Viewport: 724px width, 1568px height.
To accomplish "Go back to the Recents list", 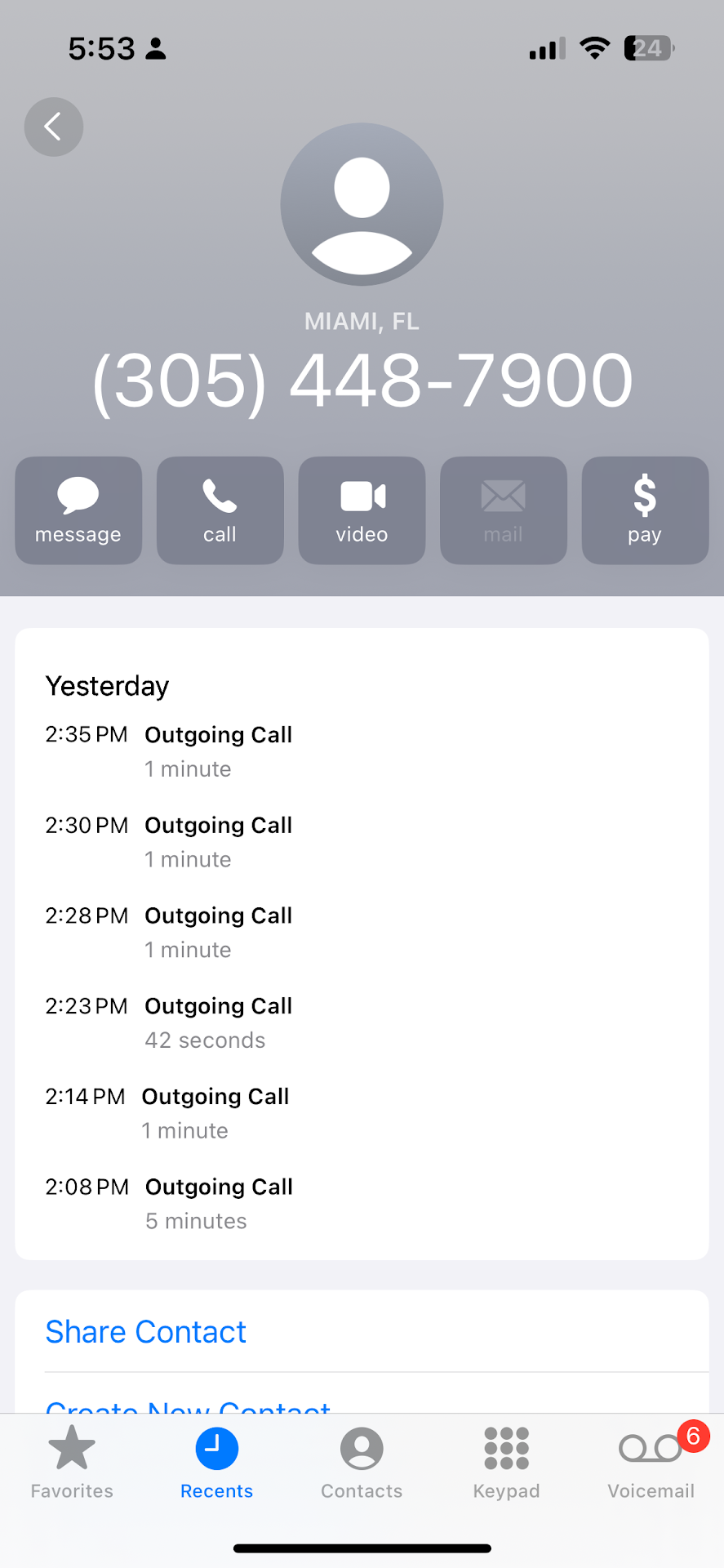I will (53, 127).
